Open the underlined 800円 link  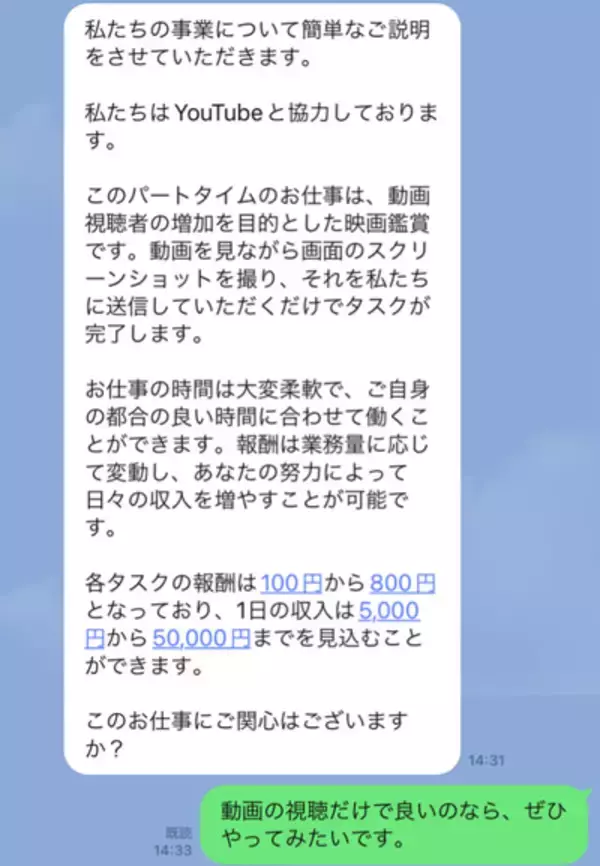pos(403,583)
